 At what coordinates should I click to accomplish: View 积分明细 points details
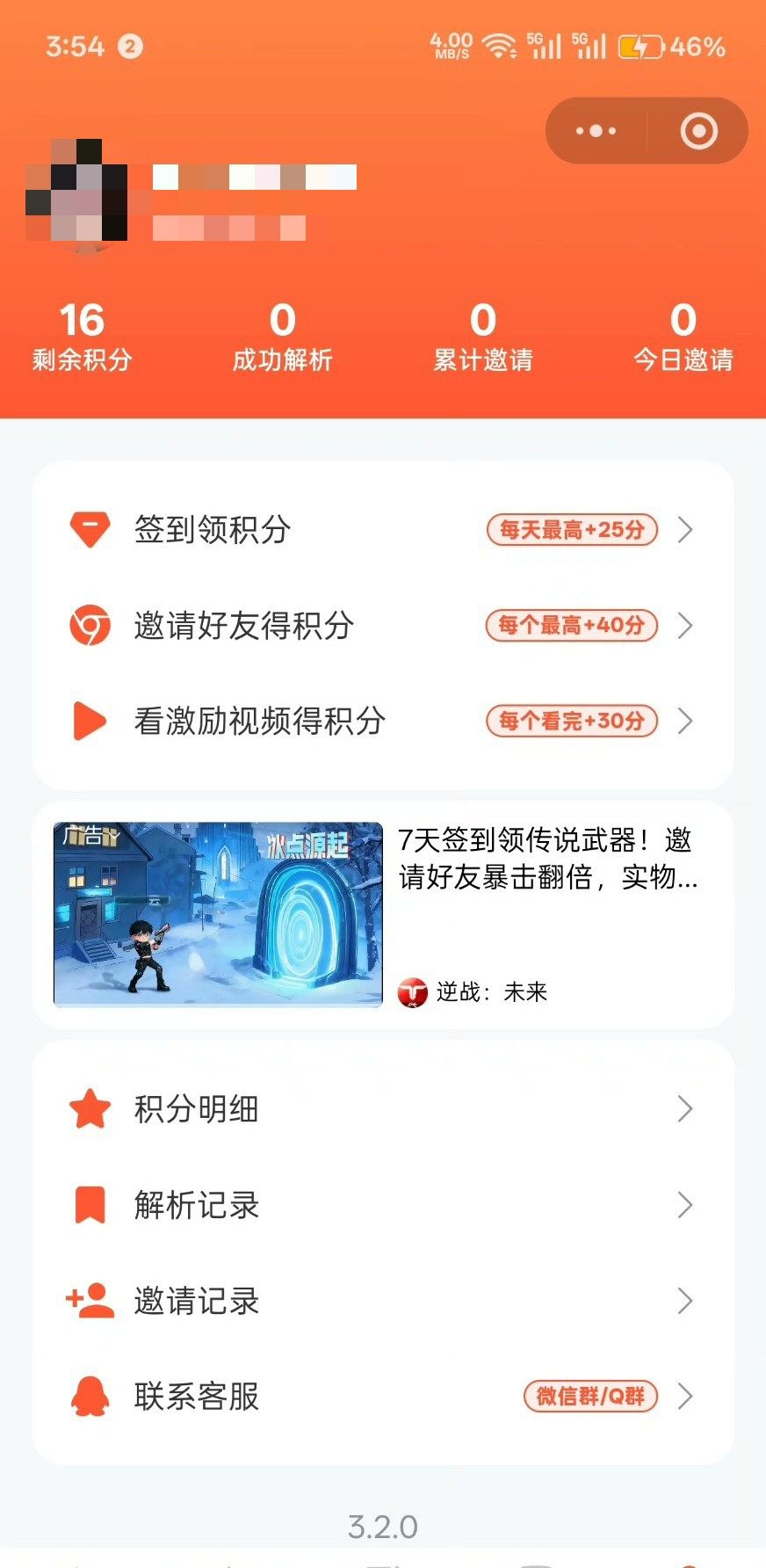tap(383, 1108)
